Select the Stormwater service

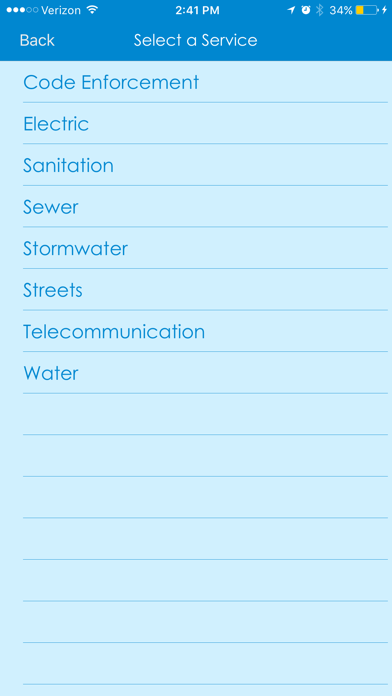click(x=205, y=248)
